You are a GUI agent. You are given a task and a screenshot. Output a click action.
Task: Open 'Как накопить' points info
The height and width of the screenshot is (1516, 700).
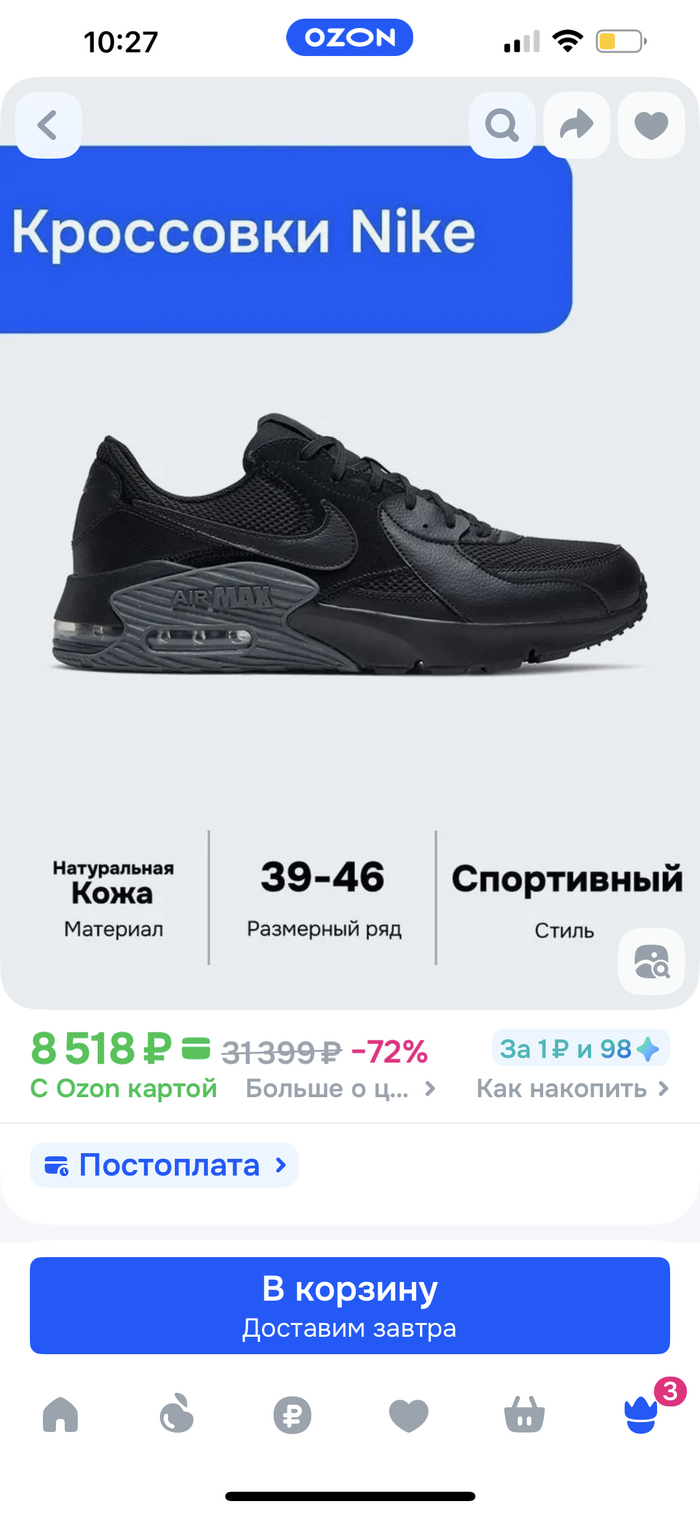click(x=572, y=1088)
